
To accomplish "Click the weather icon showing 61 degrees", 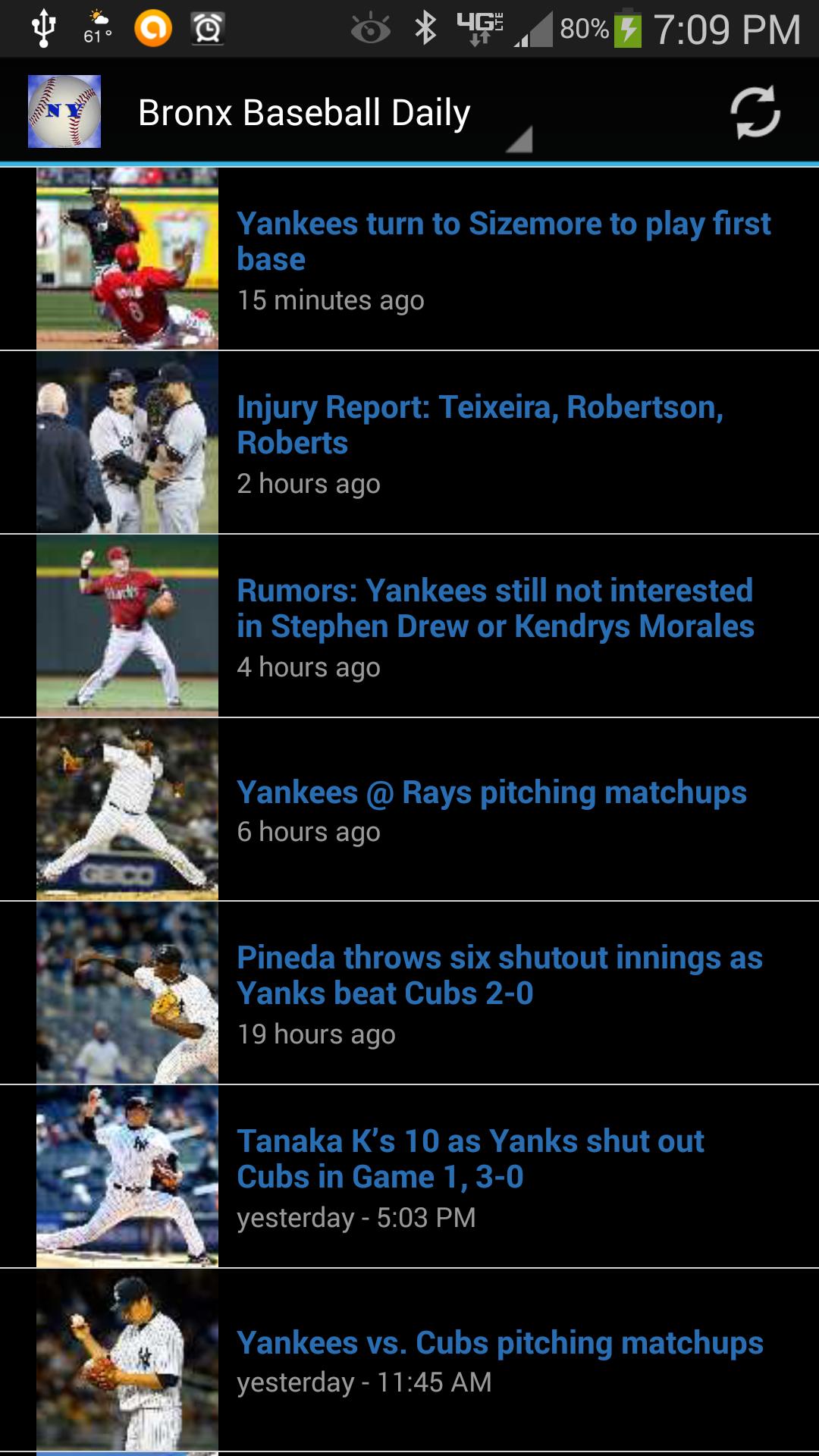I will click(x=99, y=25).
